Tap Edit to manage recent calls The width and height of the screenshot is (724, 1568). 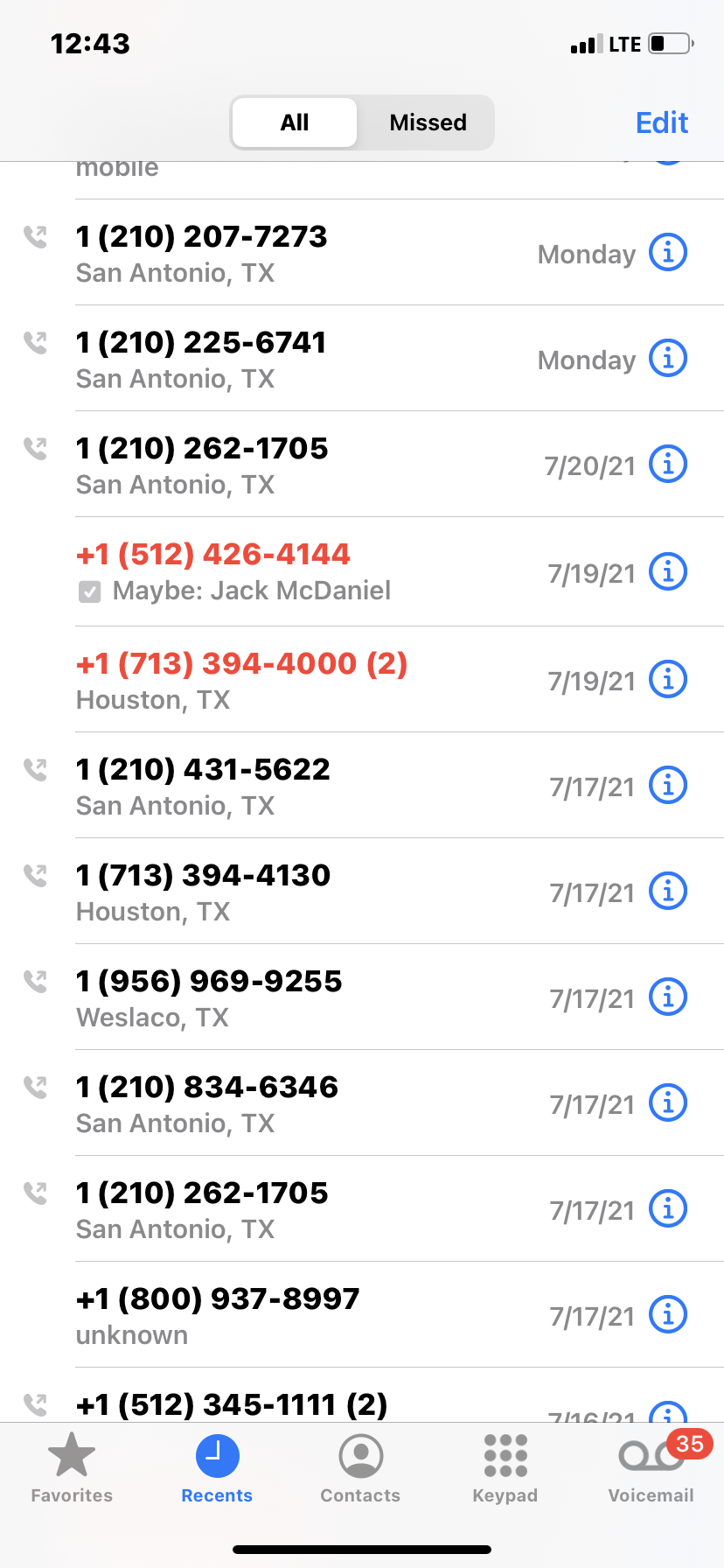pos(662,122)
